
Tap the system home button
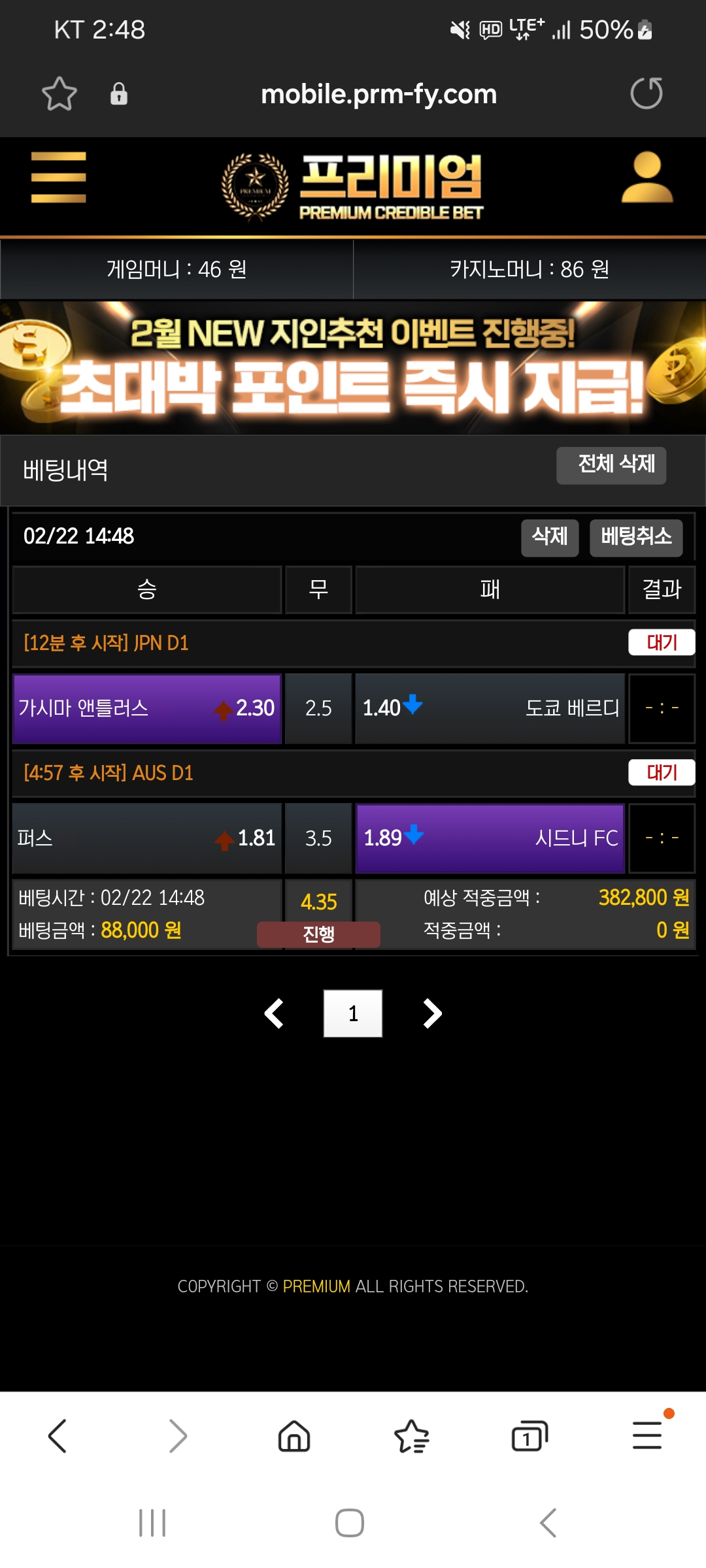pos(350,1523)
